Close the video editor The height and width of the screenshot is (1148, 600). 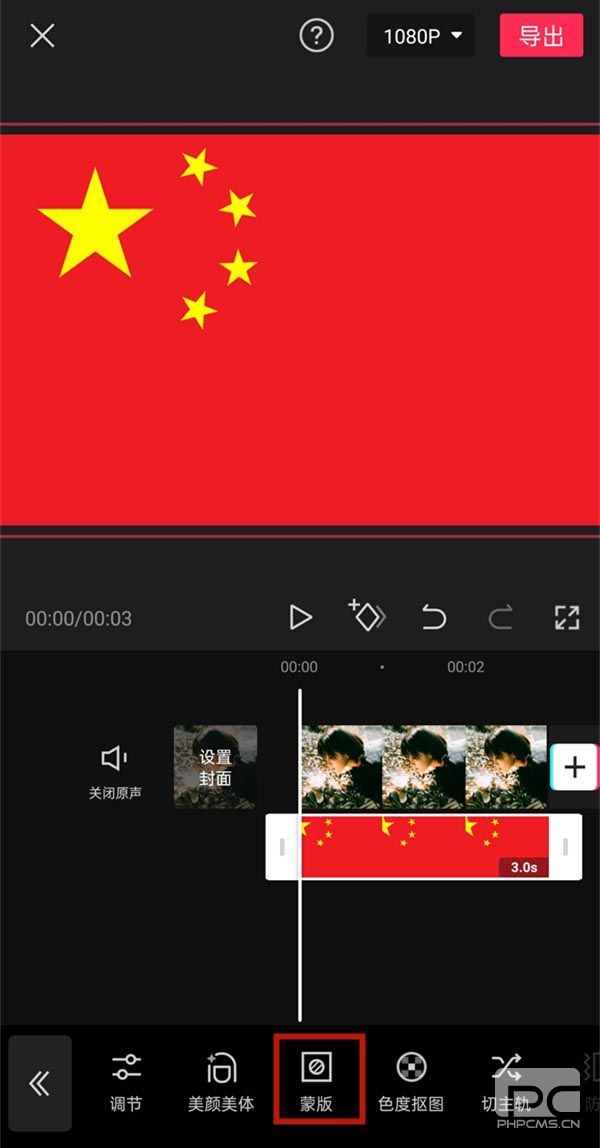(42, 37)
